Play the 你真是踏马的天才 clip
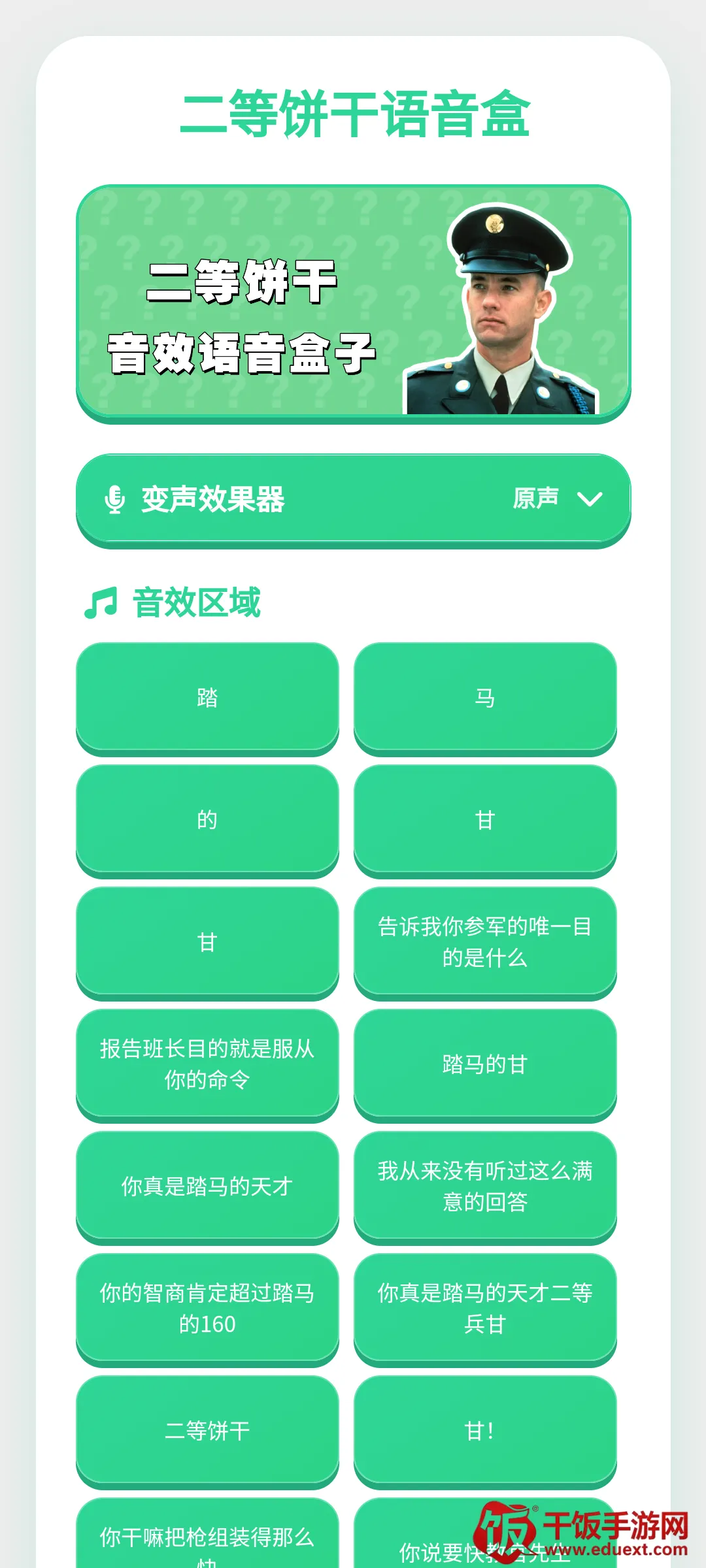The width and height of the screenshot is (706, 1568). (207, 1187)
